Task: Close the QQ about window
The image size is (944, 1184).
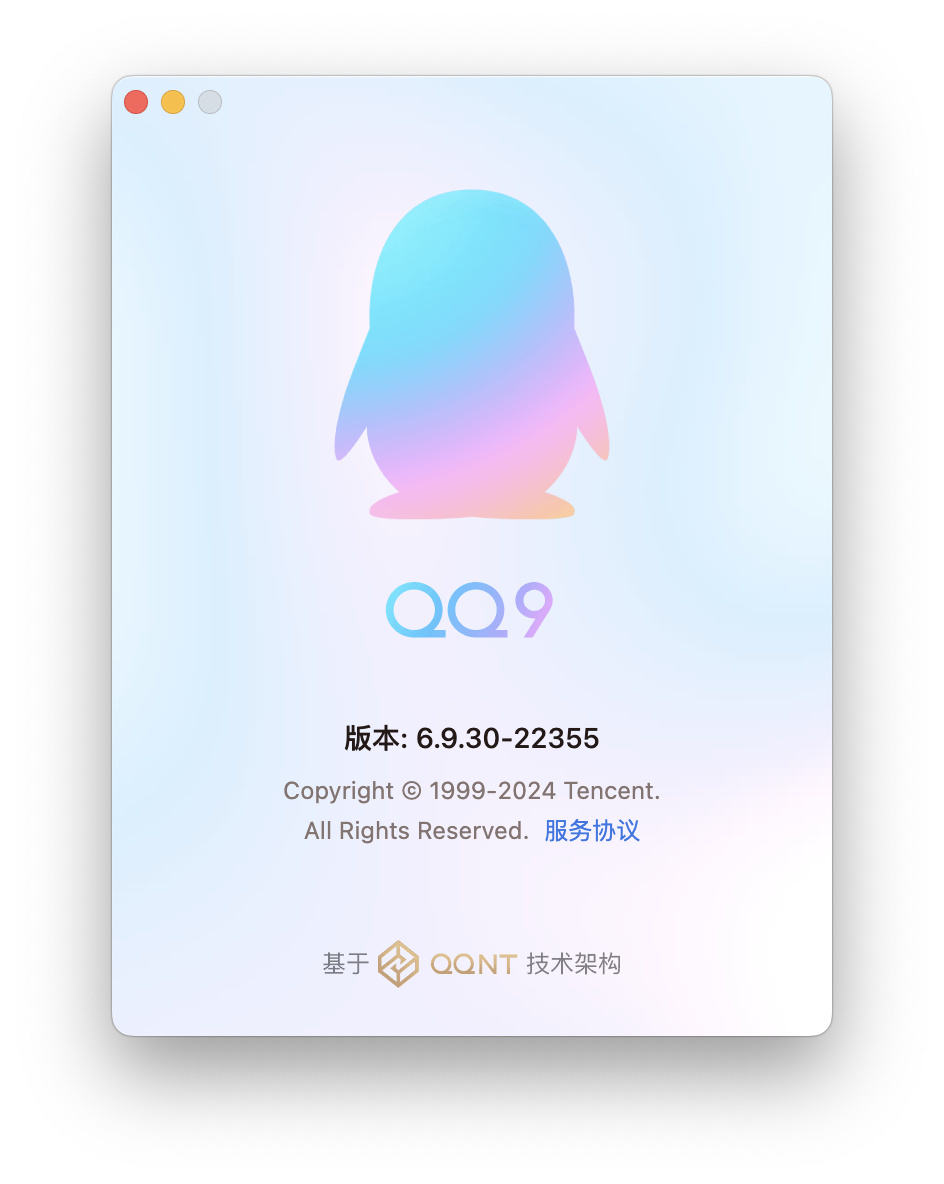Action: coord(136,102)
